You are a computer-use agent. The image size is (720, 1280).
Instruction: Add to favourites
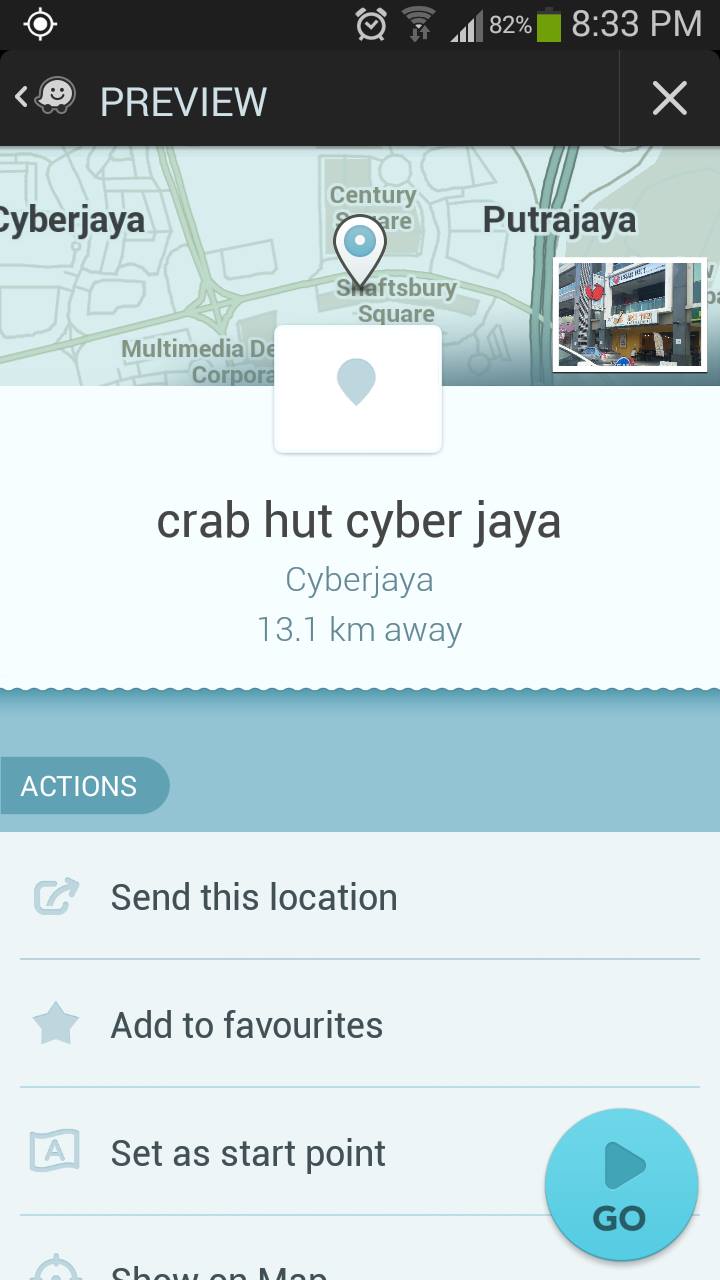246,1025
